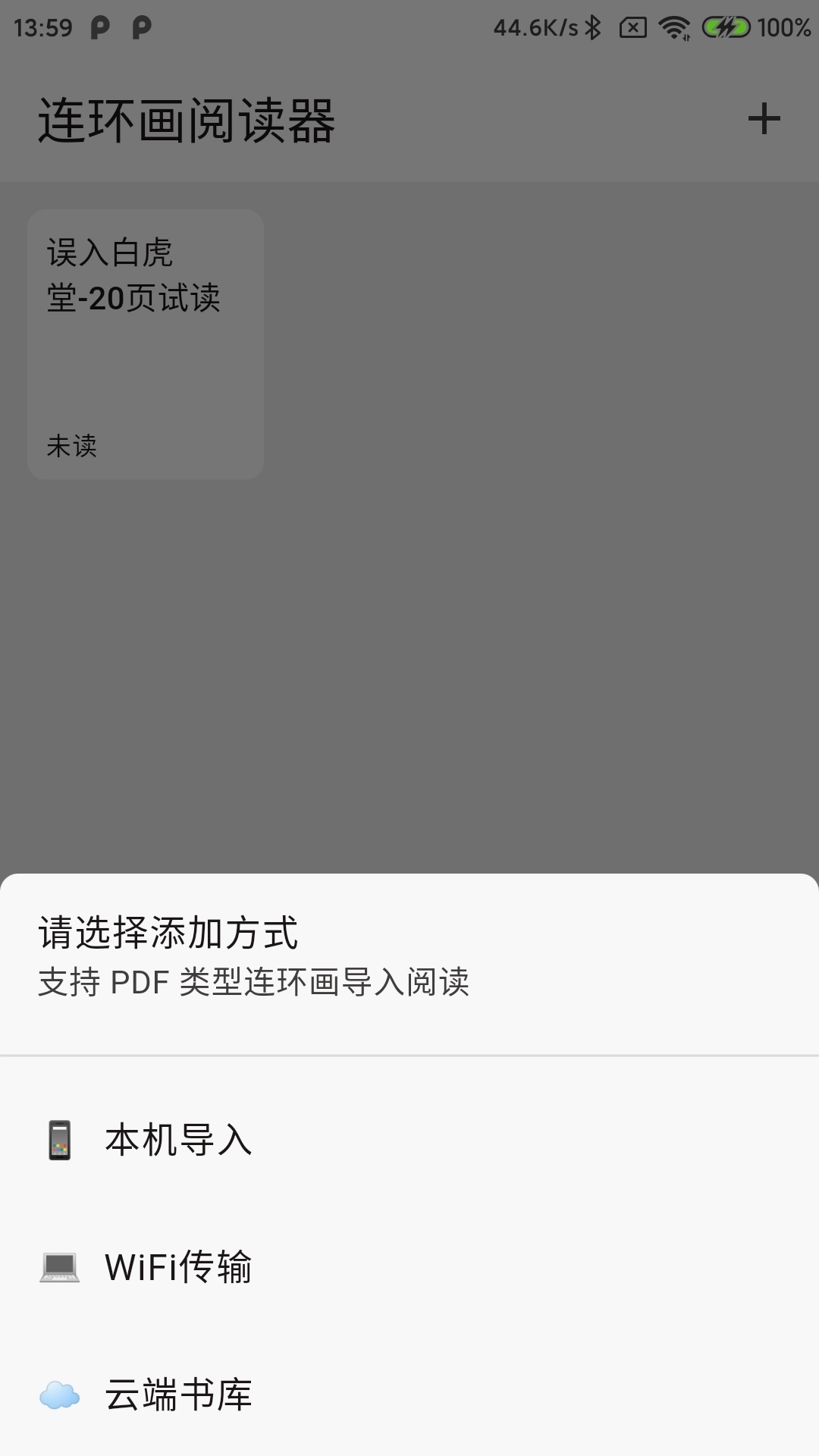
Task: Open 云端书库 cloud library
Action: point(178,1392)
